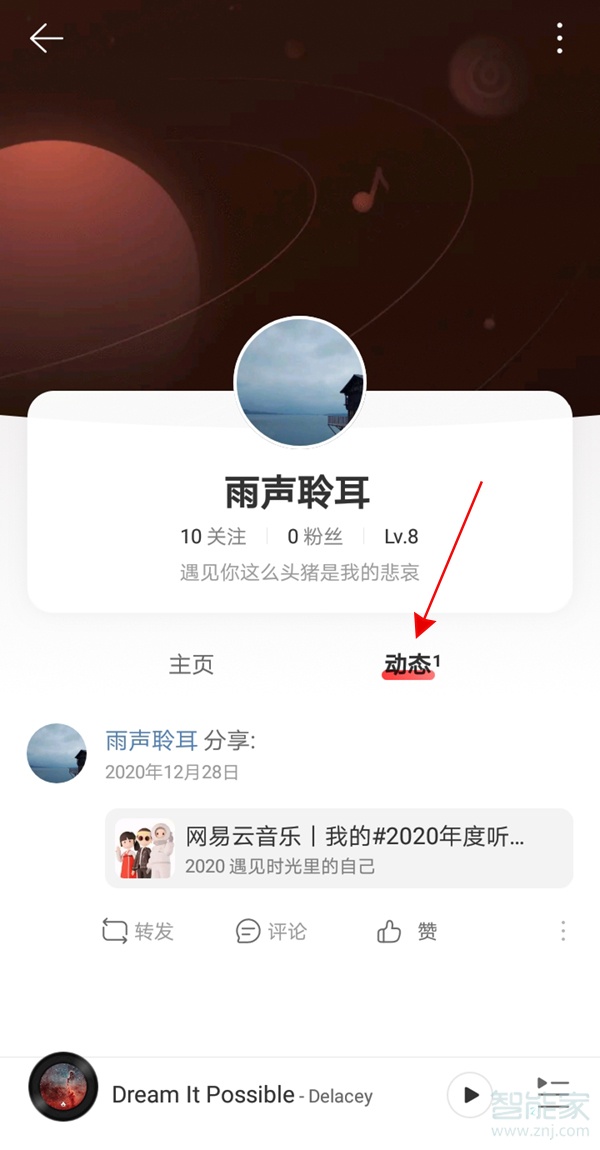Open the playlist queue icon
Screen dimensions: 600x1150
(x=552, y=1093)
